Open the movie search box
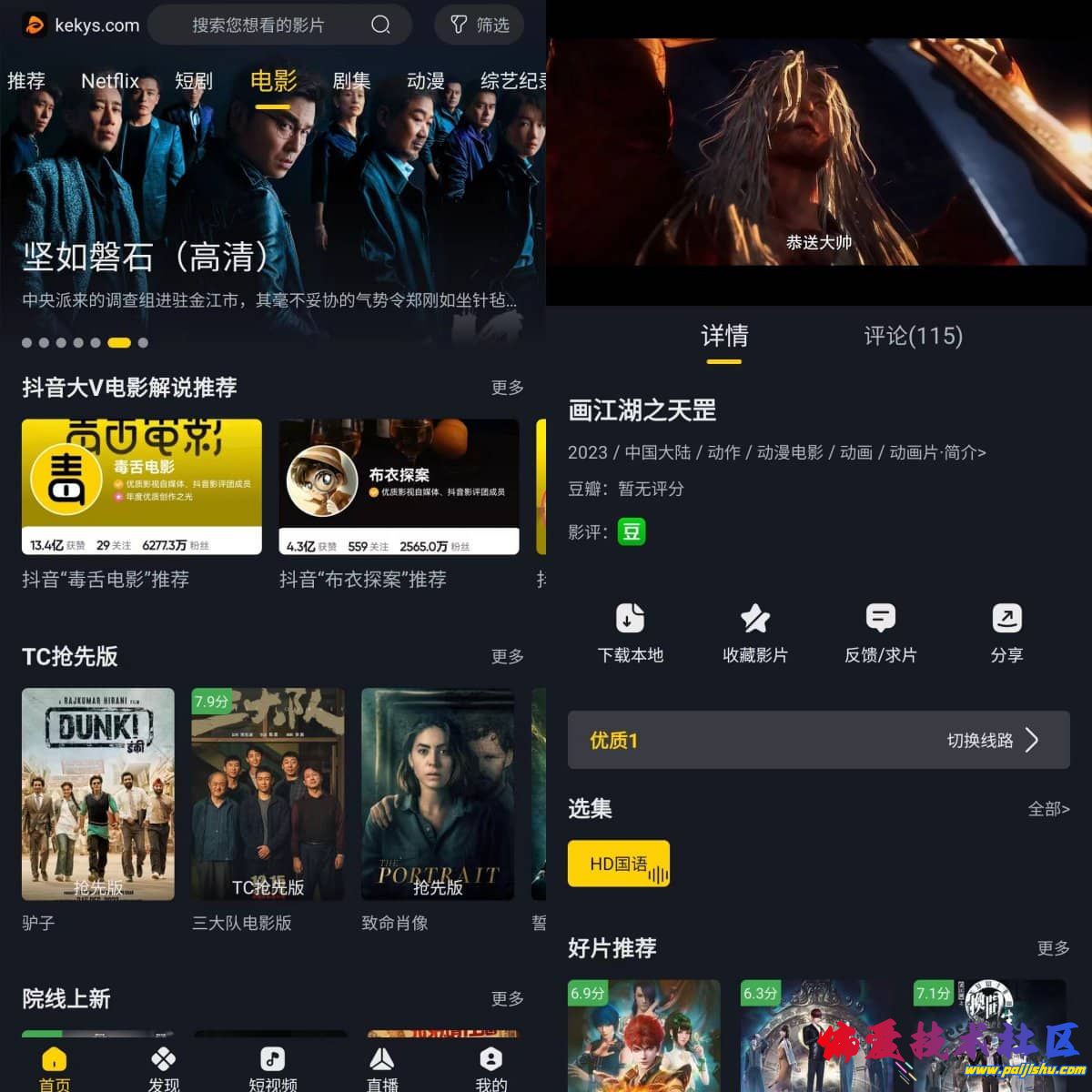The width and height of the screenshot is (1092, 1092). tap(273, 25)
